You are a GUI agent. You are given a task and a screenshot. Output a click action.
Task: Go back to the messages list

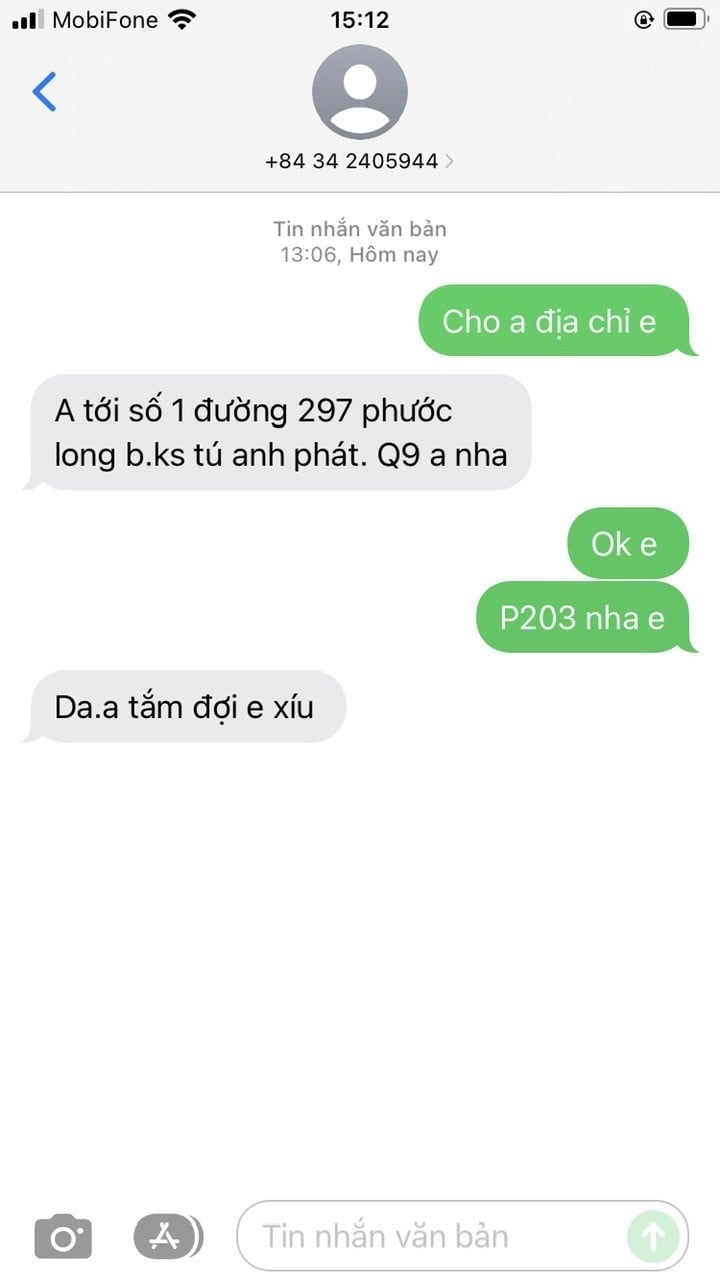(x=45, y=92)
